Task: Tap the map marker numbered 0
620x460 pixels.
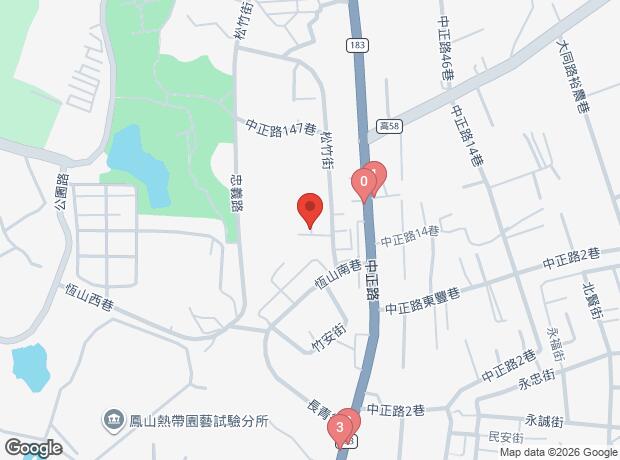Action: click(x=362, y=182)
